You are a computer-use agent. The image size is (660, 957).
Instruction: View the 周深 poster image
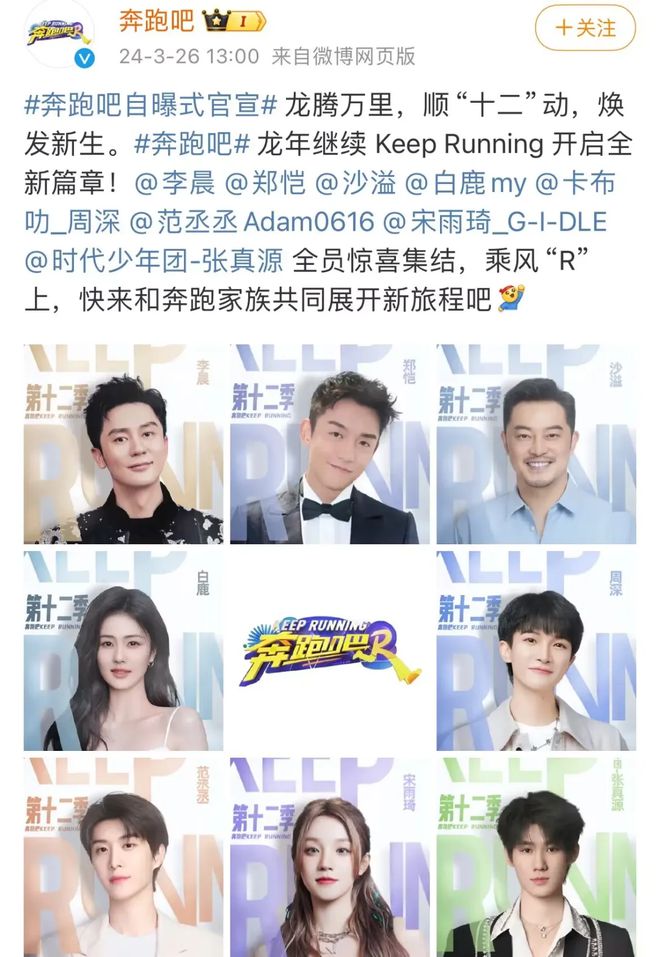[536, 651]
